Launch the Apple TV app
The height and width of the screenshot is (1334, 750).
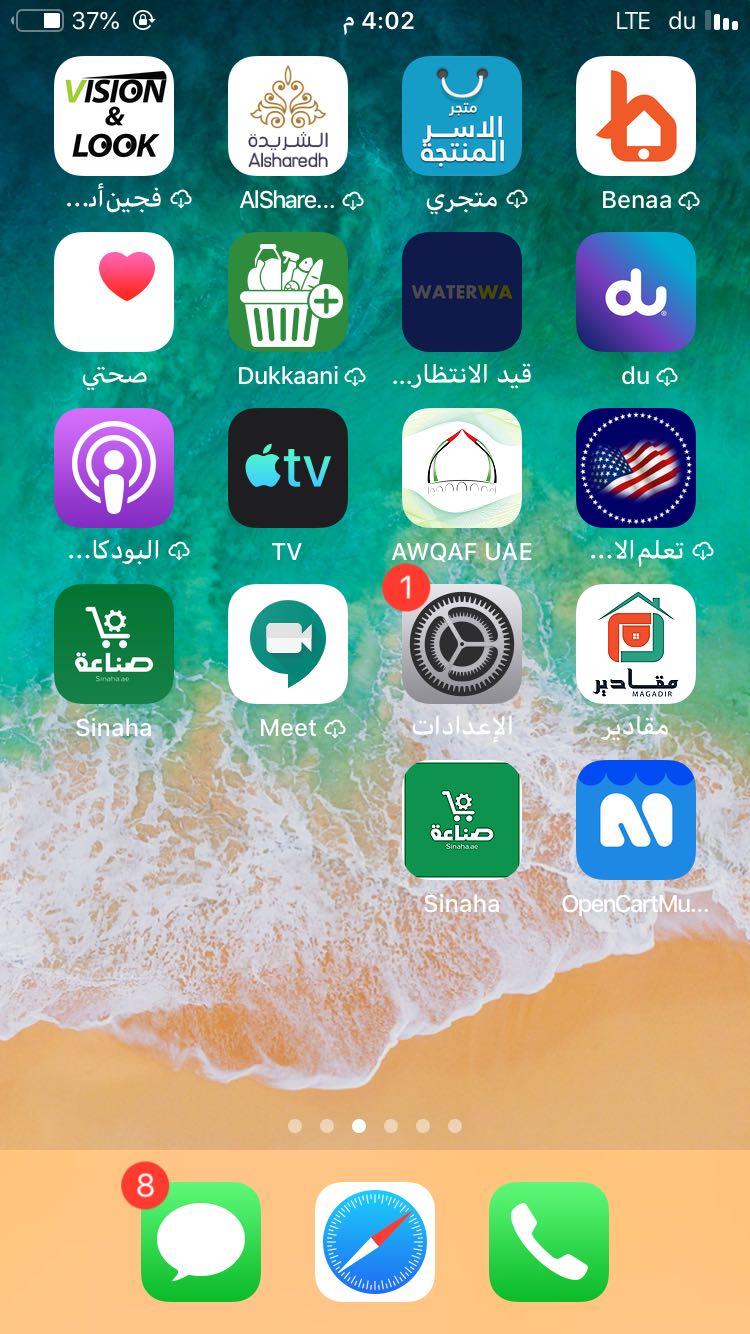[x=288, y=468]
